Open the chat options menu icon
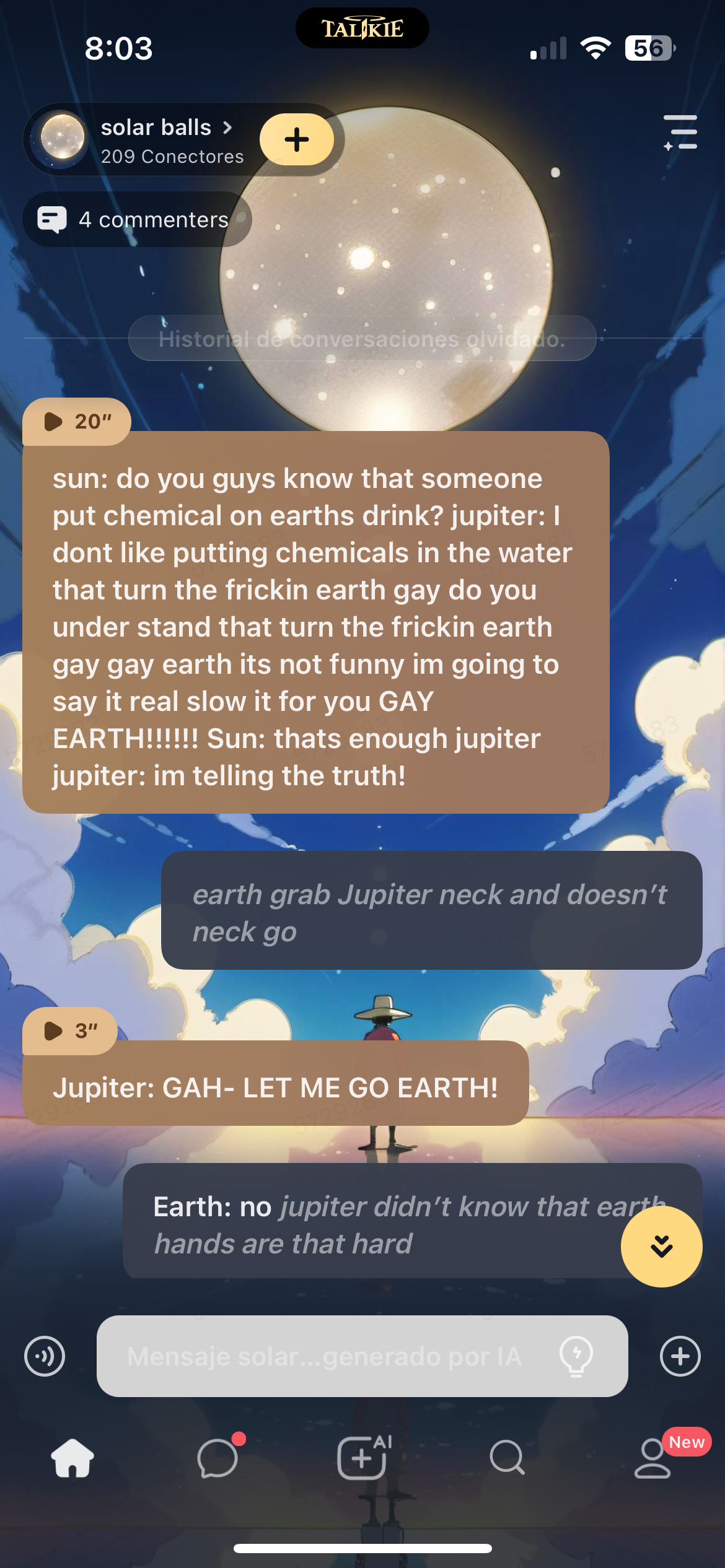Image resolution: width=725 pixels, height=1568 pixels. (680, 133)
